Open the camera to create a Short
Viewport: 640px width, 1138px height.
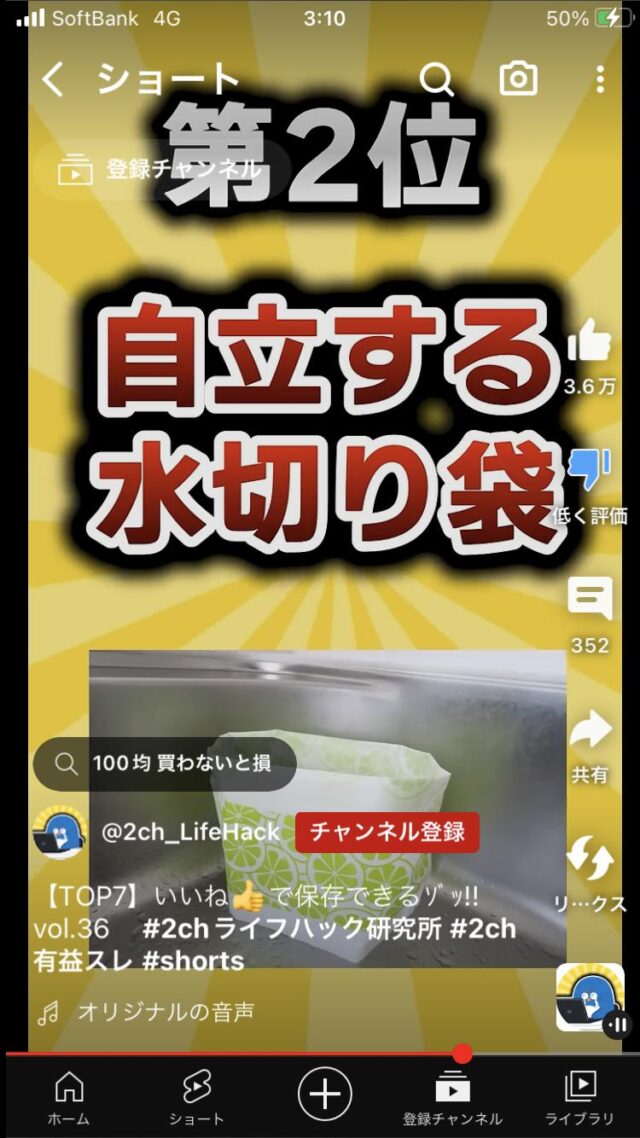coord(518,80)
